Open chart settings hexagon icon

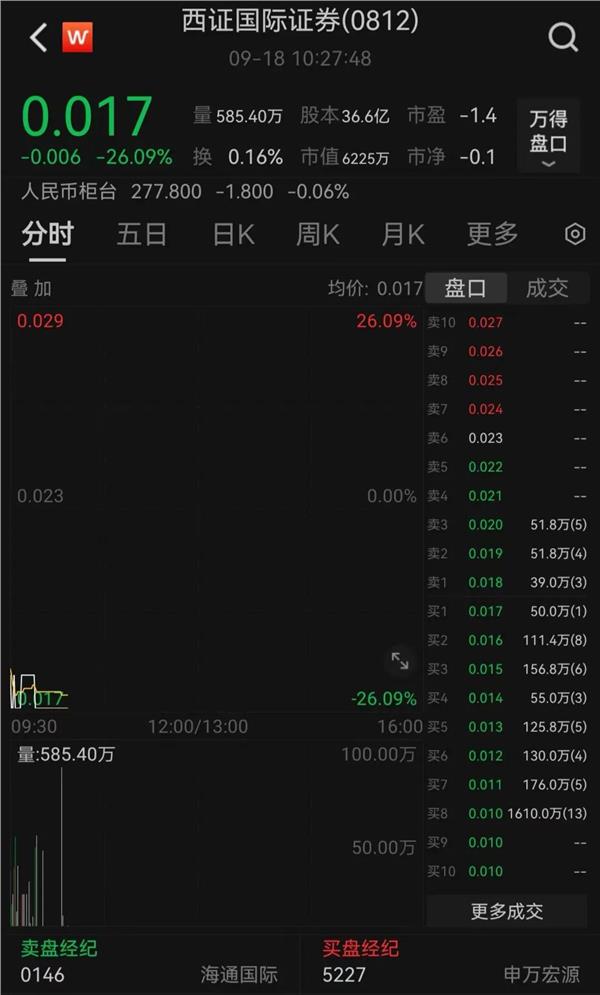click(575, 235)
